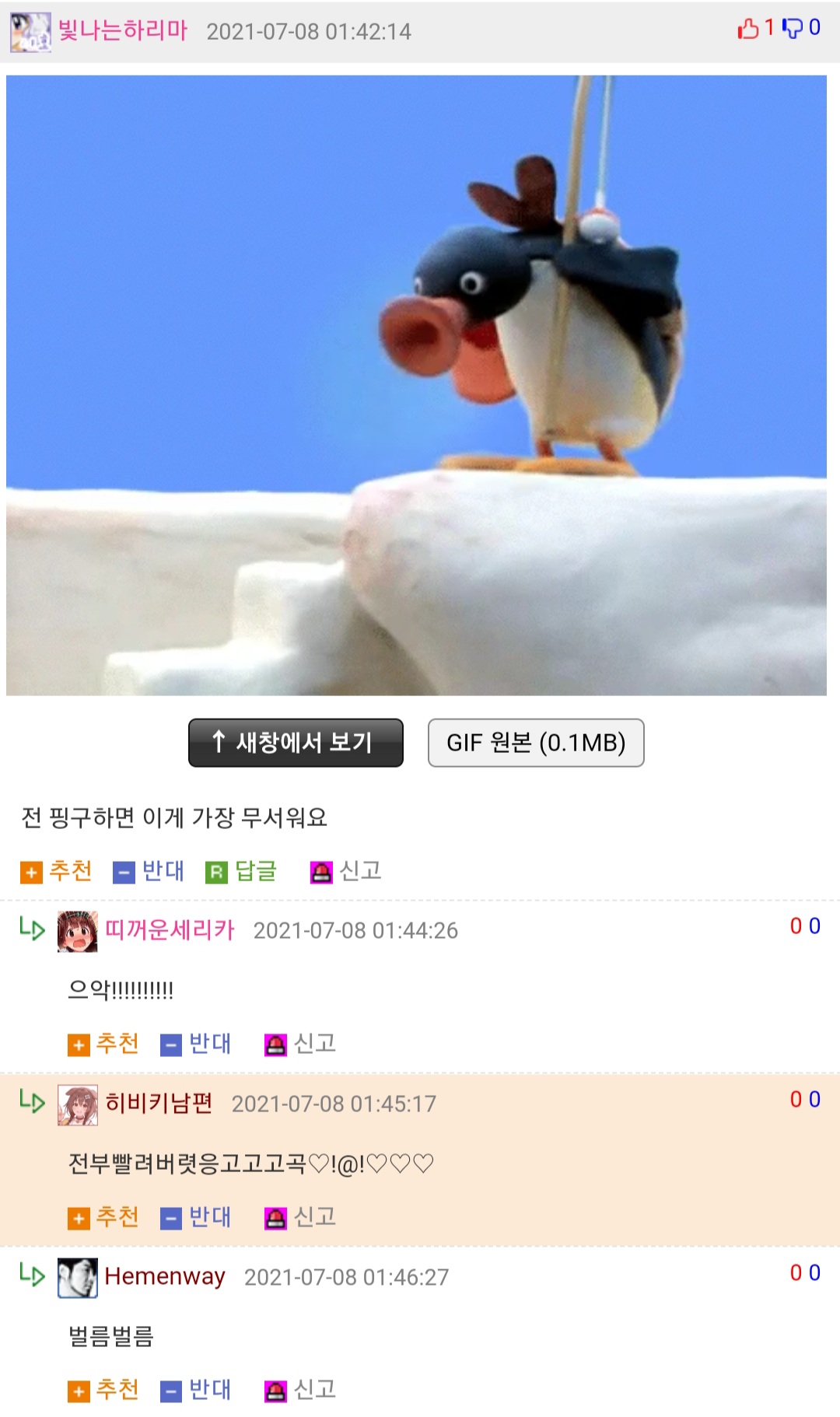Open 히비키남편's profile name

[x=159, y=1104]
